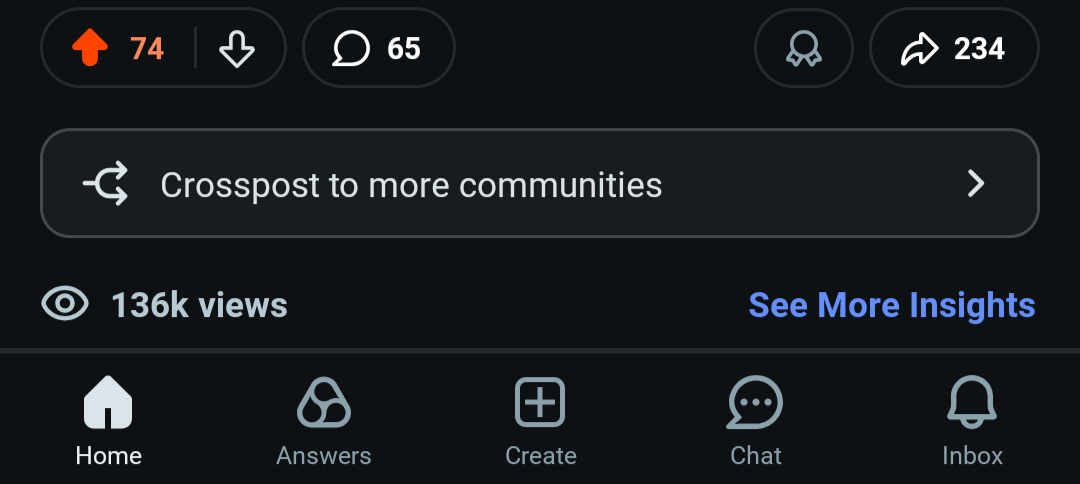The width and height of the screenshot is (1080, 484).
Task: Downvote this post
Action: click(x=237, y=48)
